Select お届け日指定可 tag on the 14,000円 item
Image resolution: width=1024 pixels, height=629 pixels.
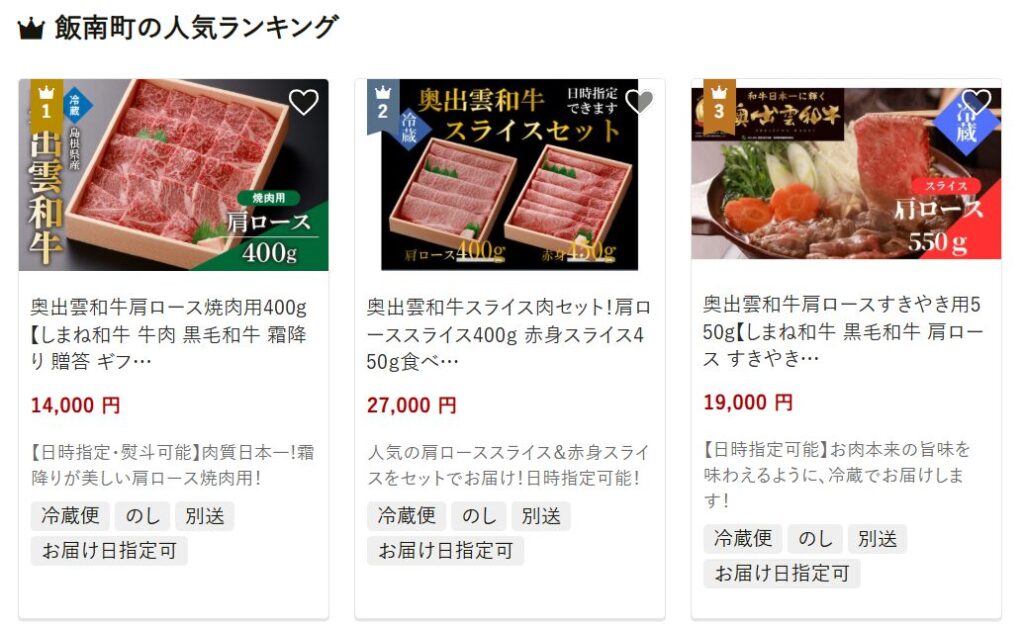(109, 550)
